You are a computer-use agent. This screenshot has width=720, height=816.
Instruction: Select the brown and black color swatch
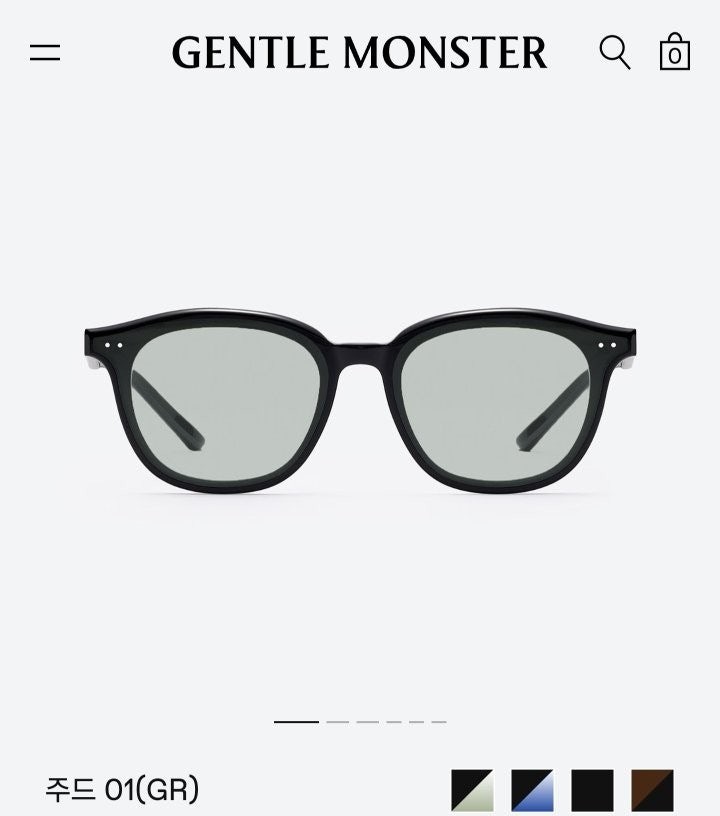point(652,790)
